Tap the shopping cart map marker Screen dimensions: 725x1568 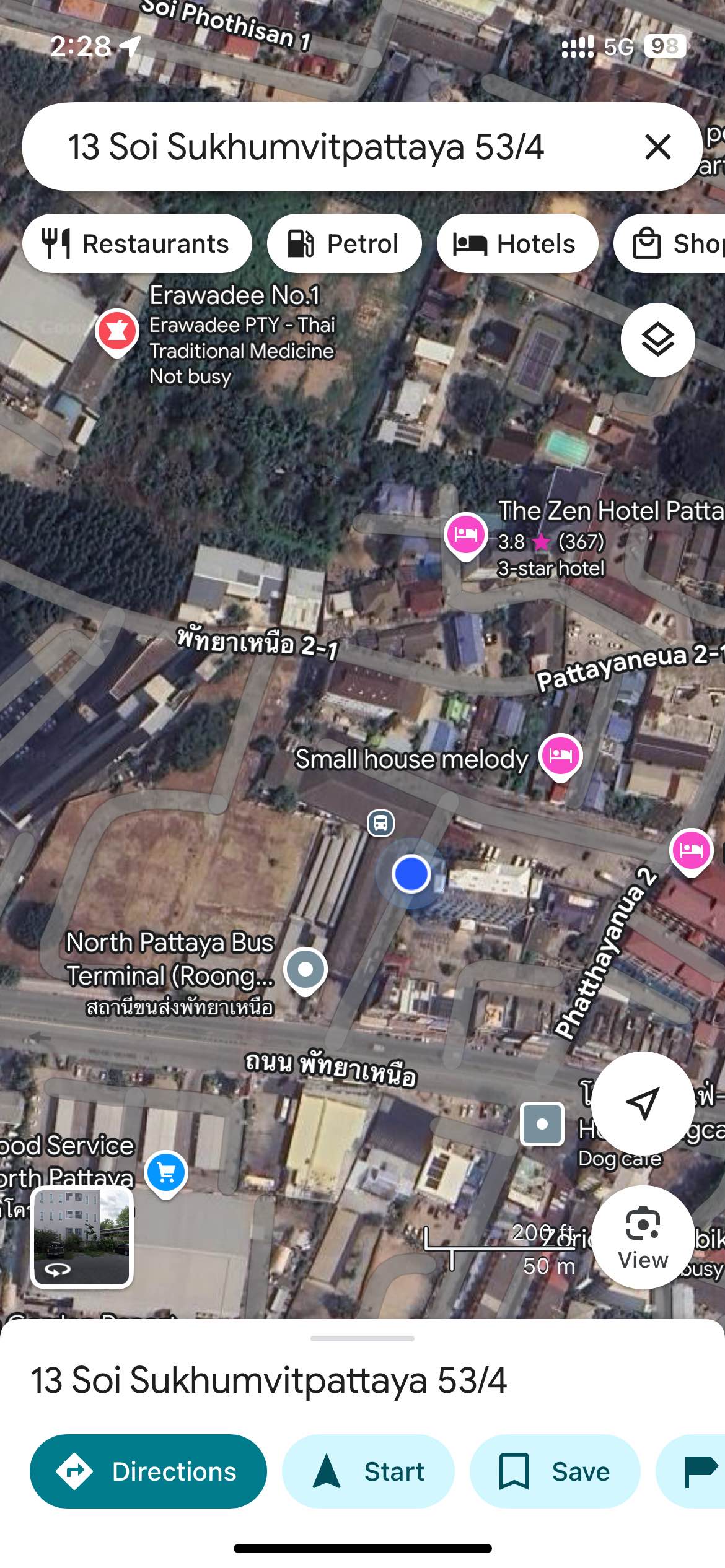coord(166,1172)
